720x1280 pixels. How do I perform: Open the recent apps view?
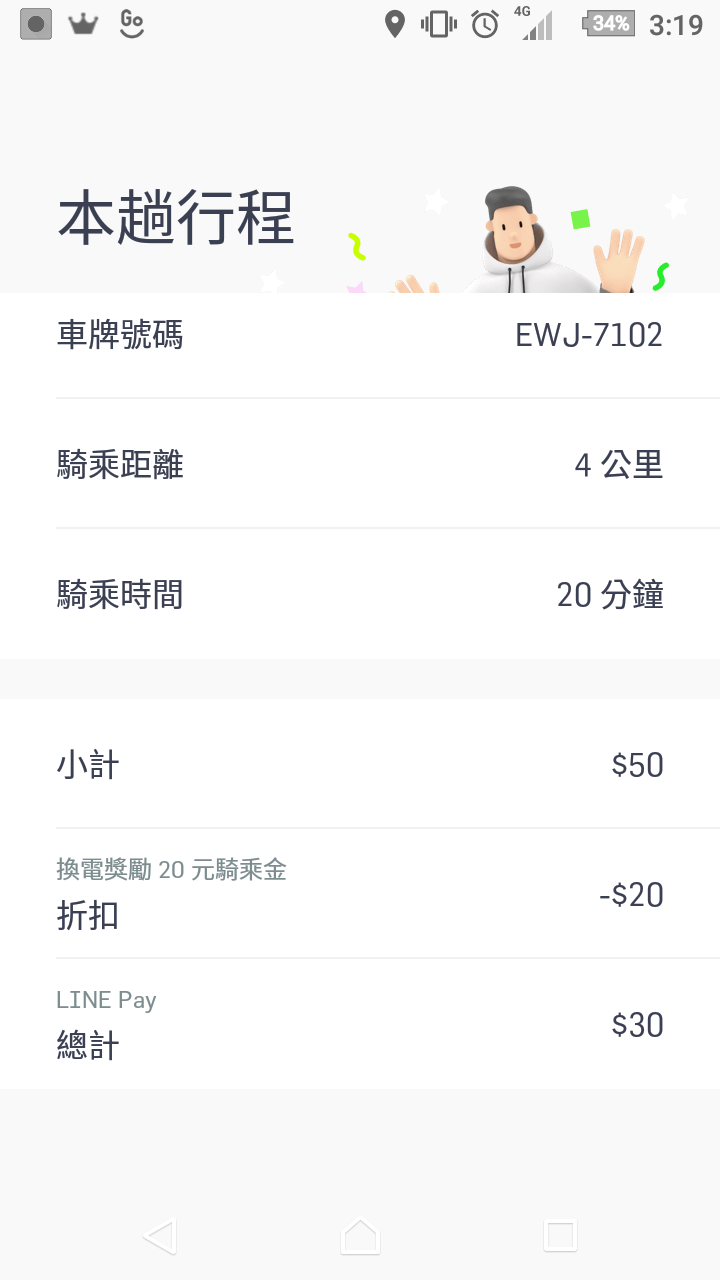[560, 1236]
